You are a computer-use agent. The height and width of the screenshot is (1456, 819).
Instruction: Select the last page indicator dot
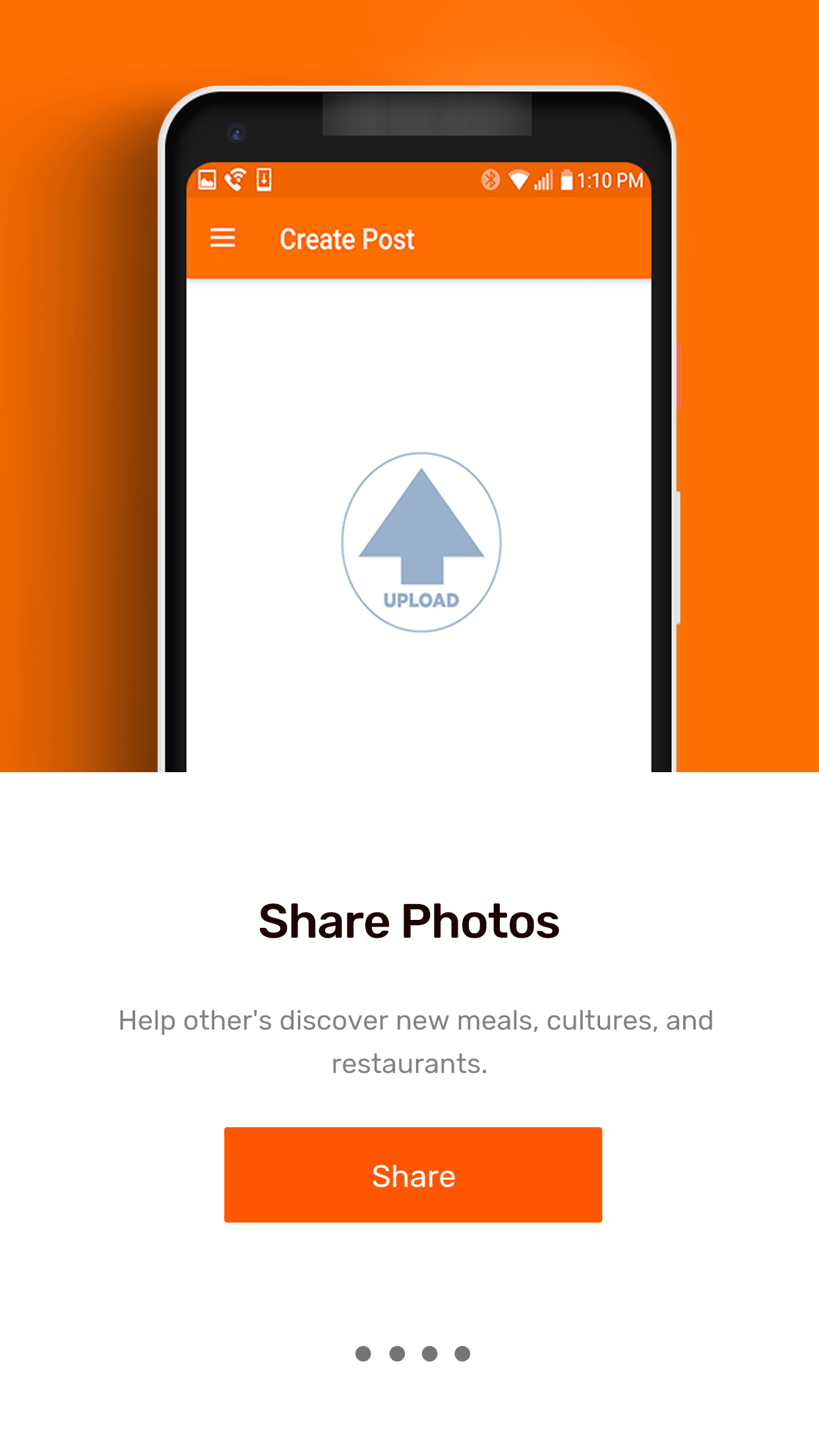coord(462,1354)
